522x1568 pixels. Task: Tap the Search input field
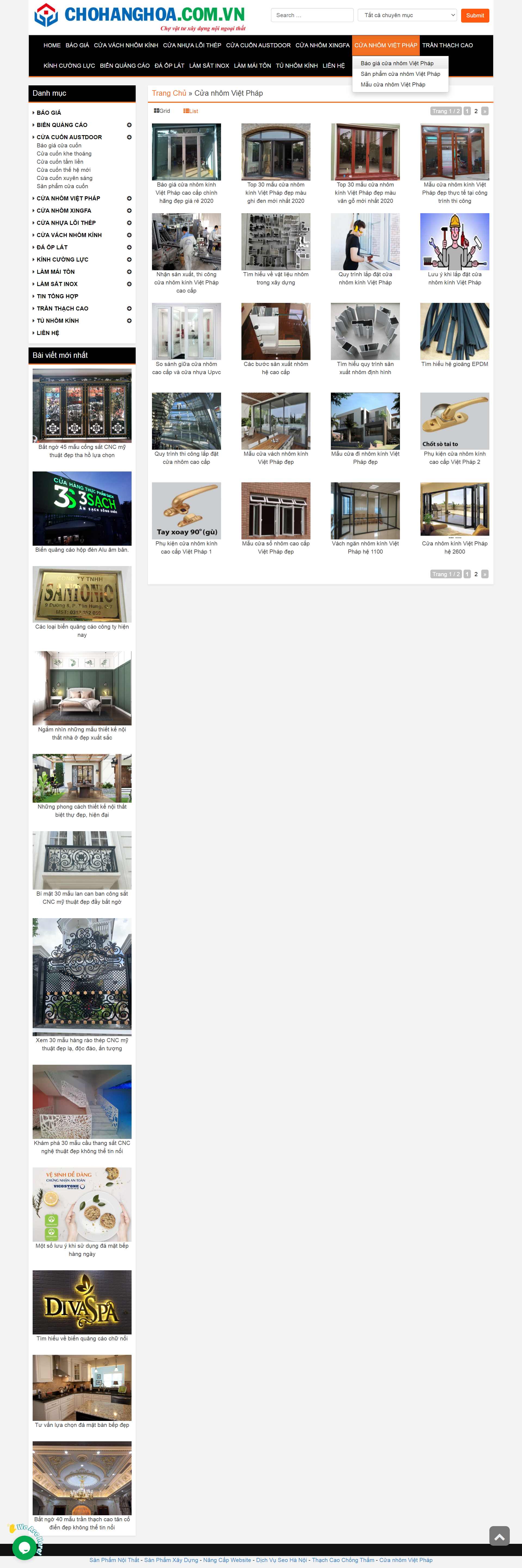[312, 15]
